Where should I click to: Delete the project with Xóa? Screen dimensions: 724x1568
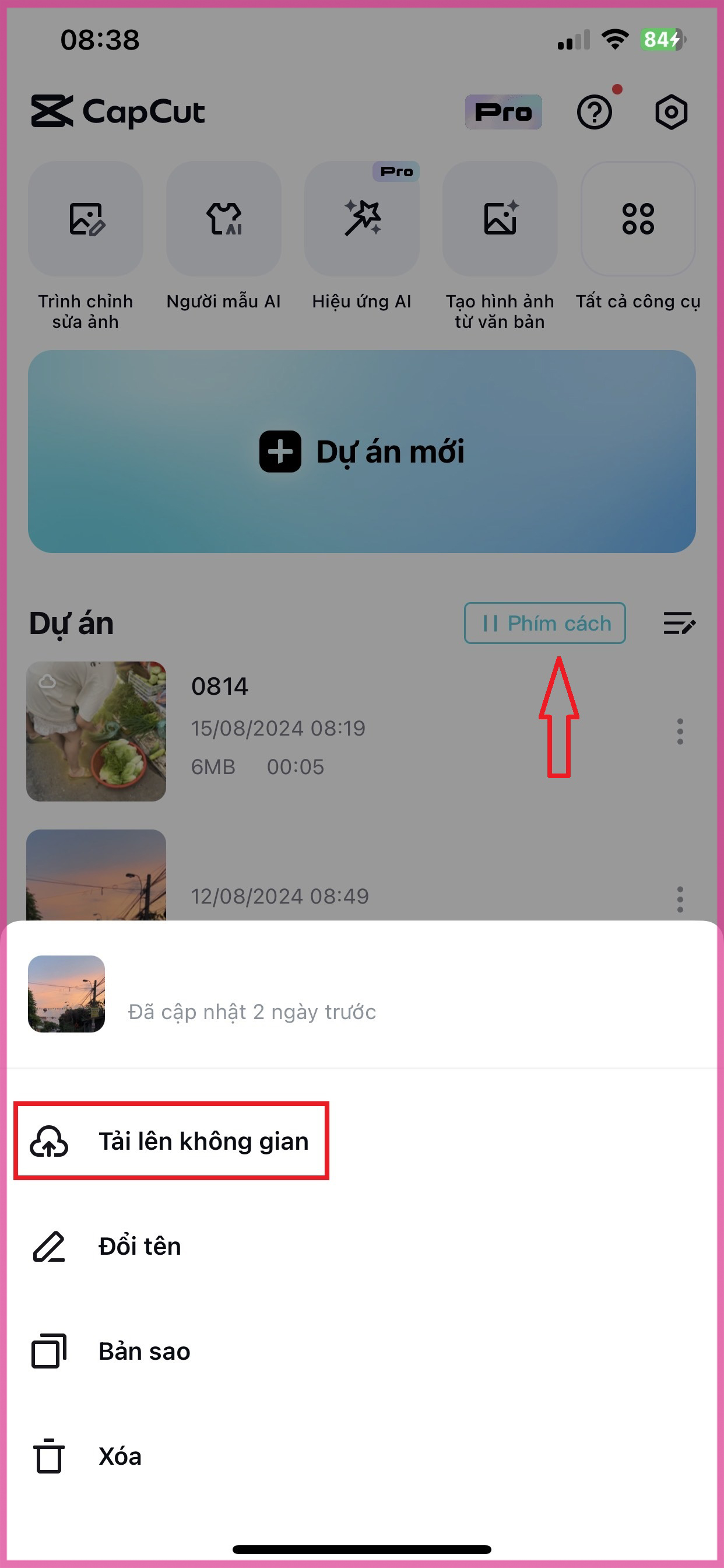120,1456
